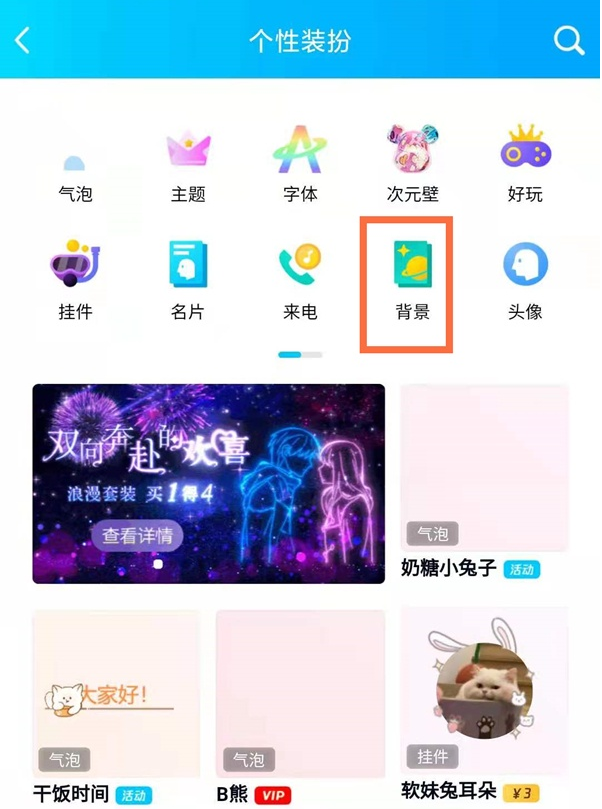The height and width of the screenshot is (809, 602).
Task: Open the search icon
Action: pyautogui.click(x=569, y=41)
